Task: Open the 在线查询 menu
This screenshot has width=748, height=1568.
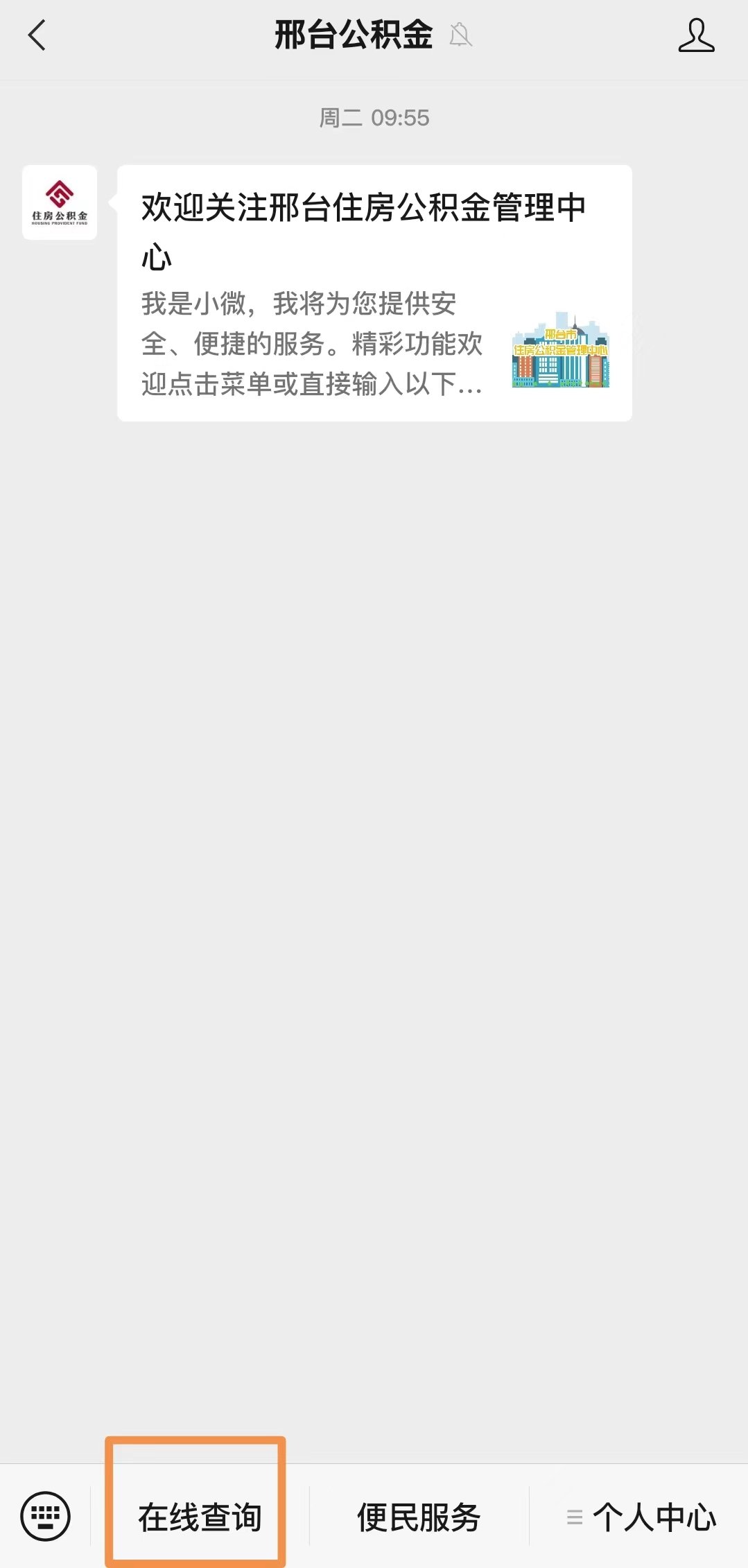Action: coord(200,1517)
